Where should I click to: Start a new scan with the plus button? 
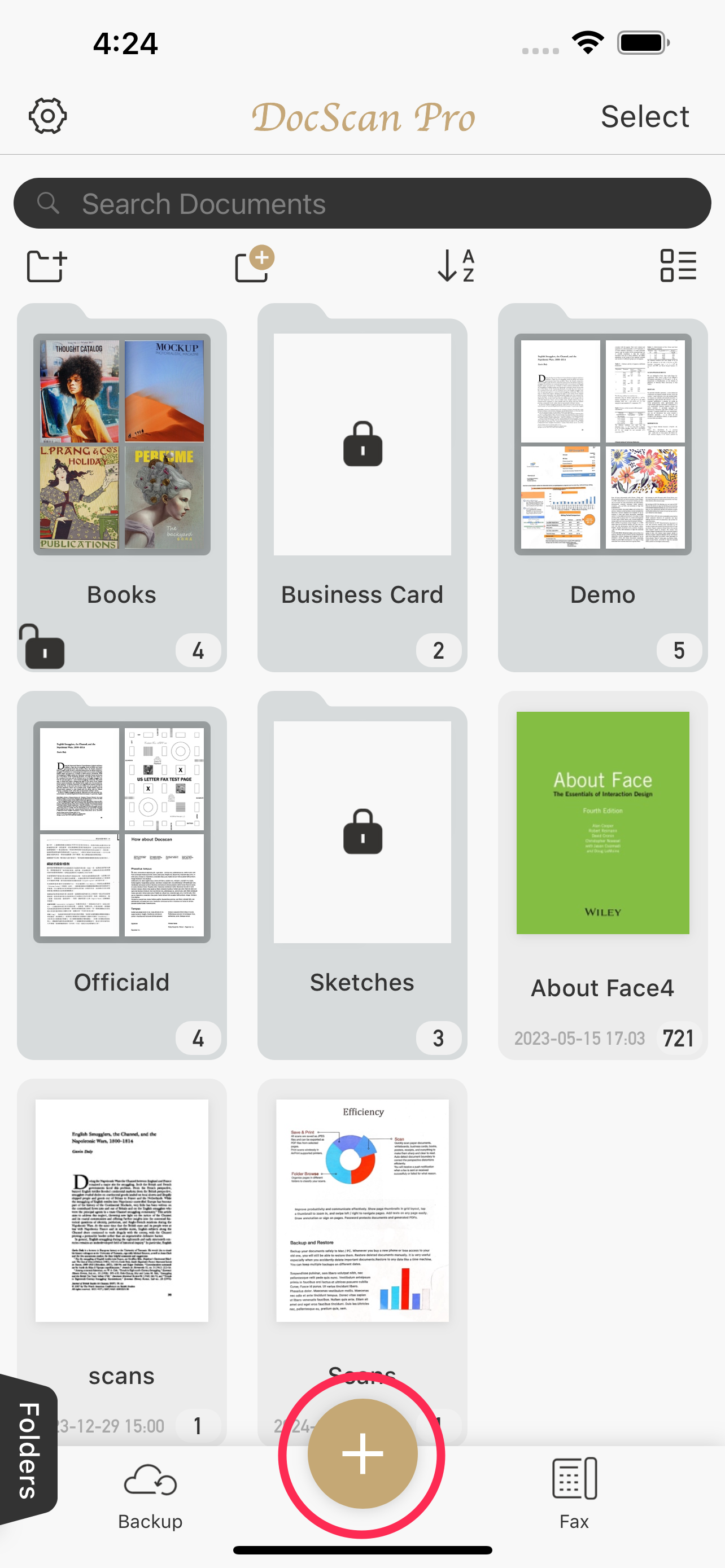[x=362, y=1453]
